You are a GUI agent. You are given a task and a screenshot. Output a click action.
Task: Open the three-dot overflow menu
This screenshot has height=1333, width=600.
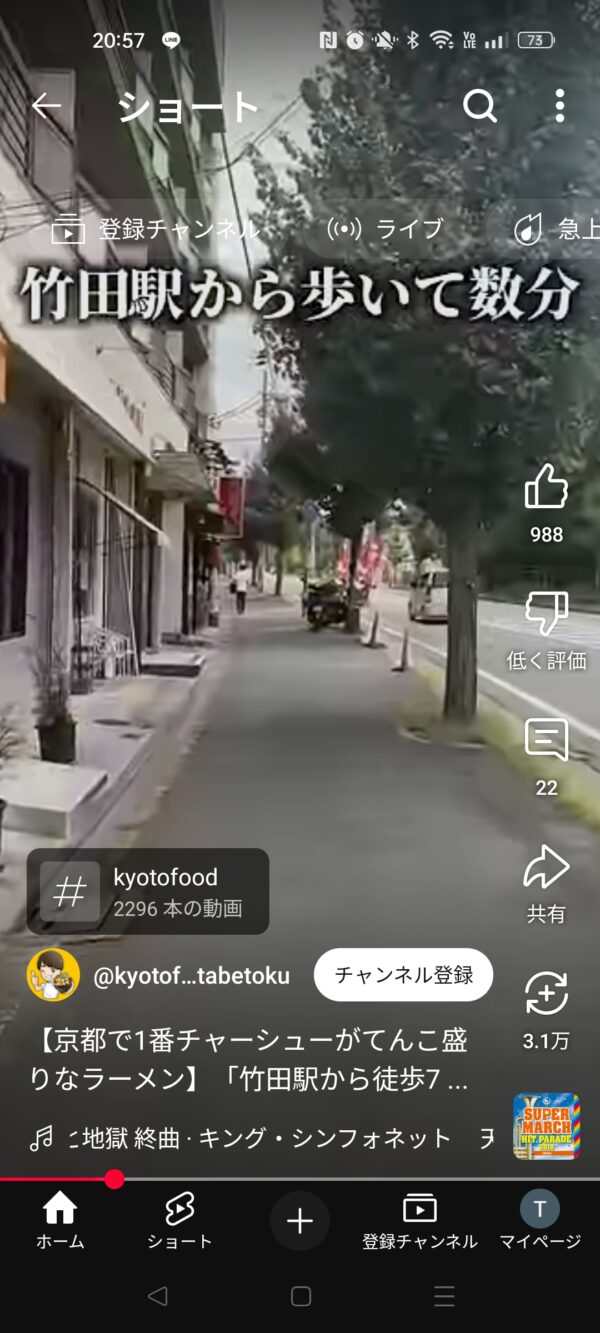[560, 106]
